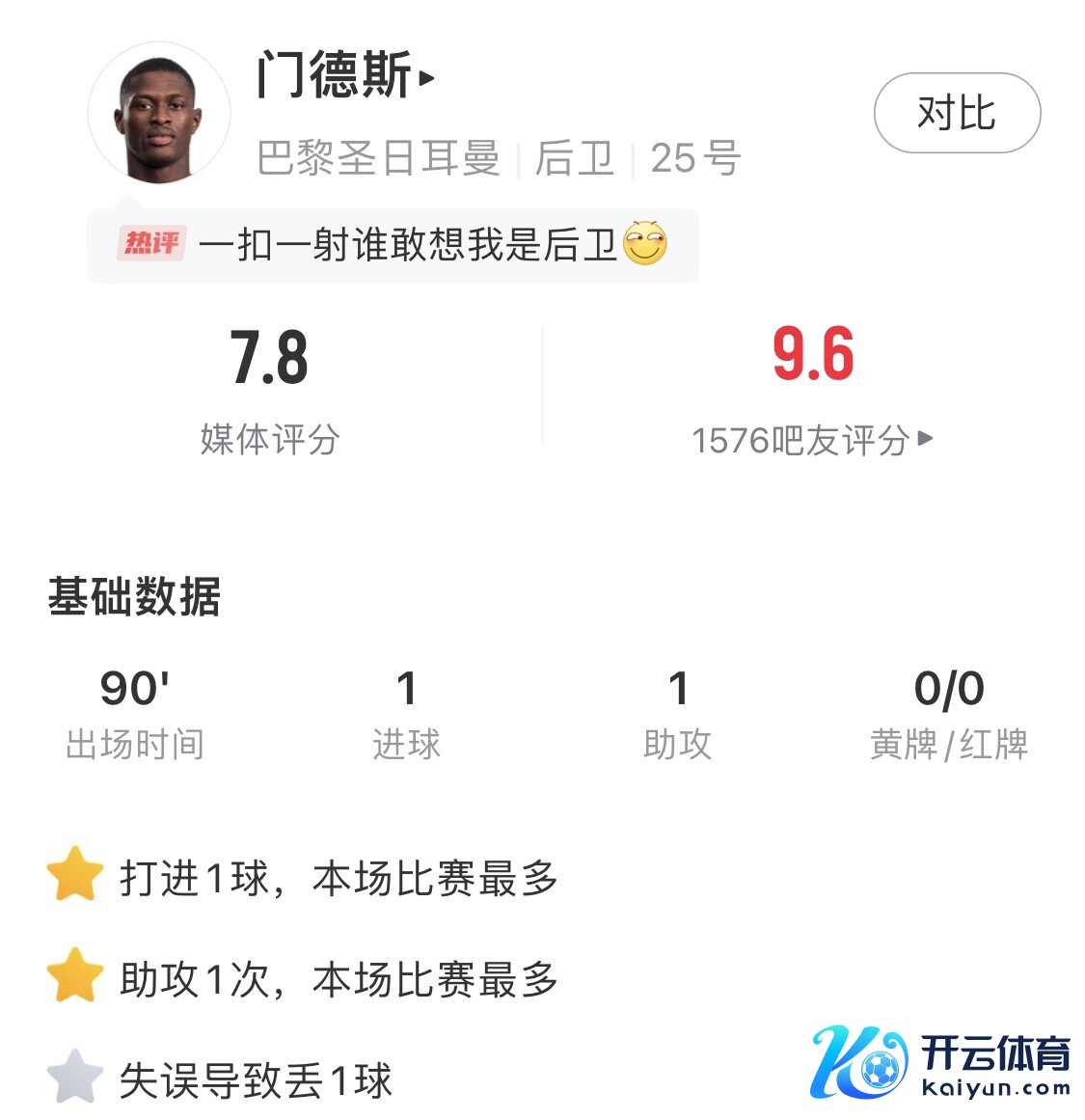Open 门德斯 player profile
The image size is (1085, 1120).
pos(344,75)
